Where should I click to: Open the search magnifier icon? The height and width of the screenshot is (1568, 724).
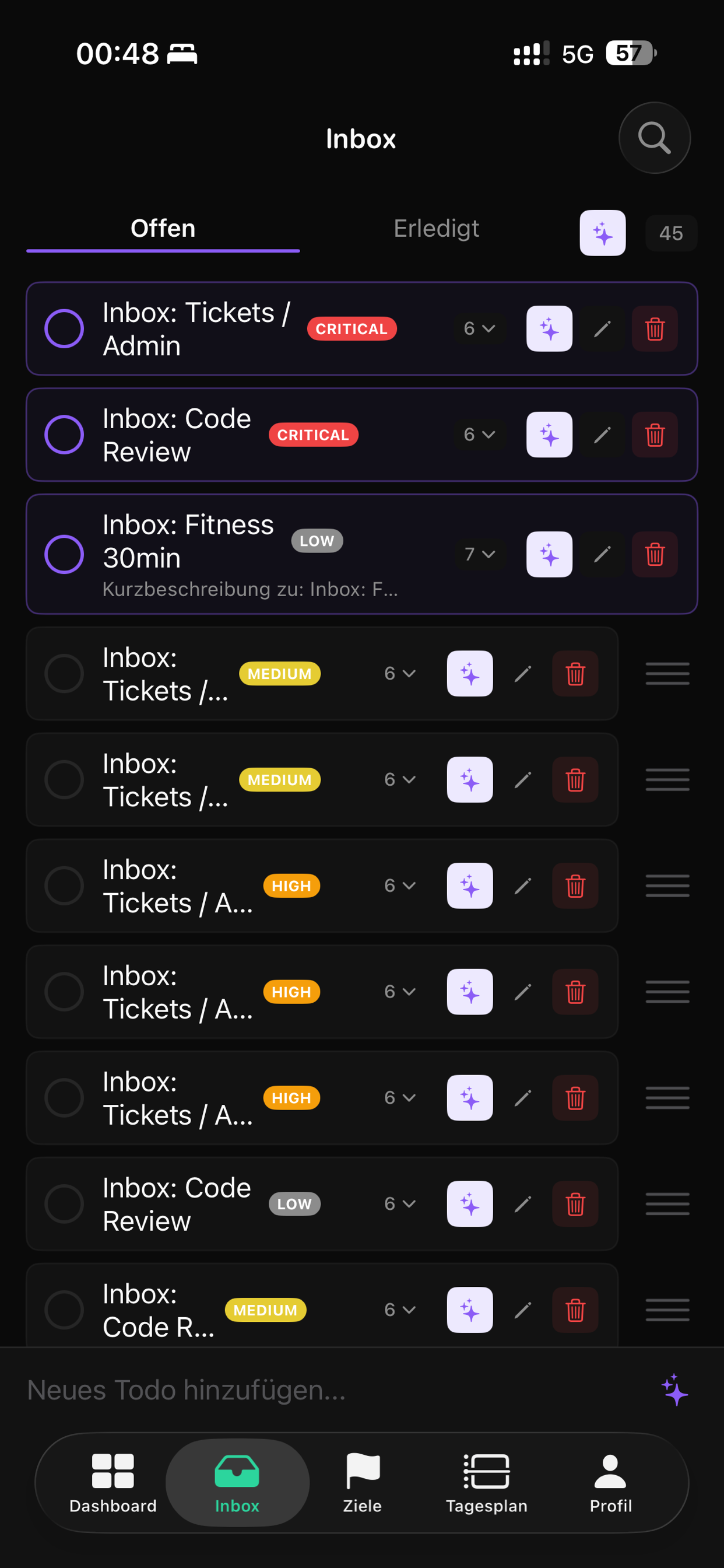tap(654, 138)
